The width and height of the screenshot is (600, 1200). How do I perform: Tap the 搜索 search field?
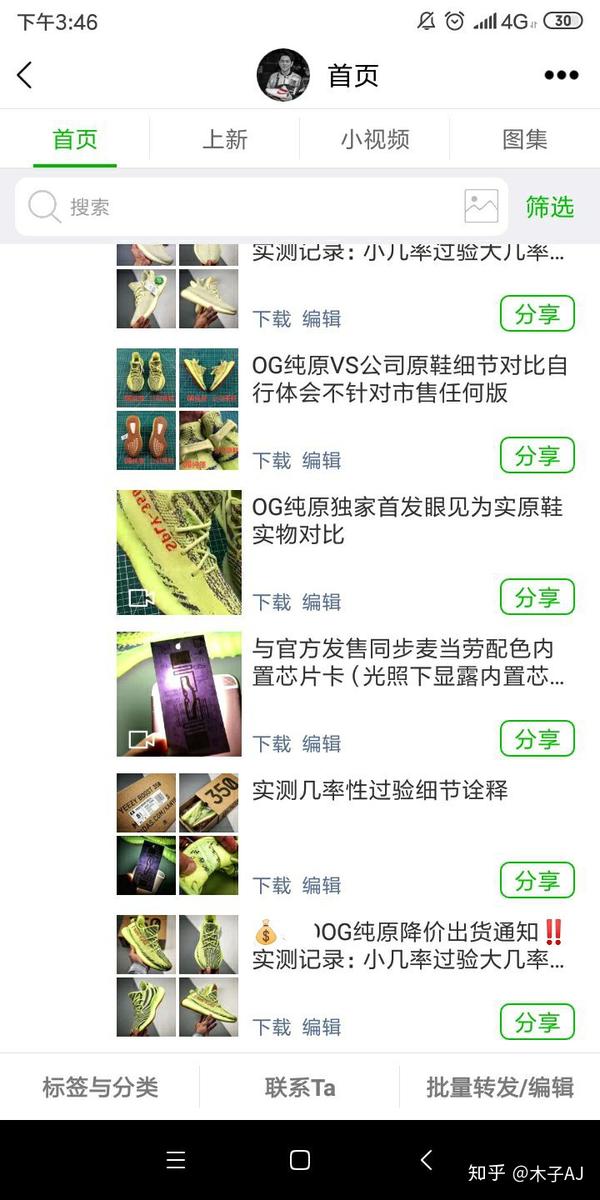click(x=240, y=207)
